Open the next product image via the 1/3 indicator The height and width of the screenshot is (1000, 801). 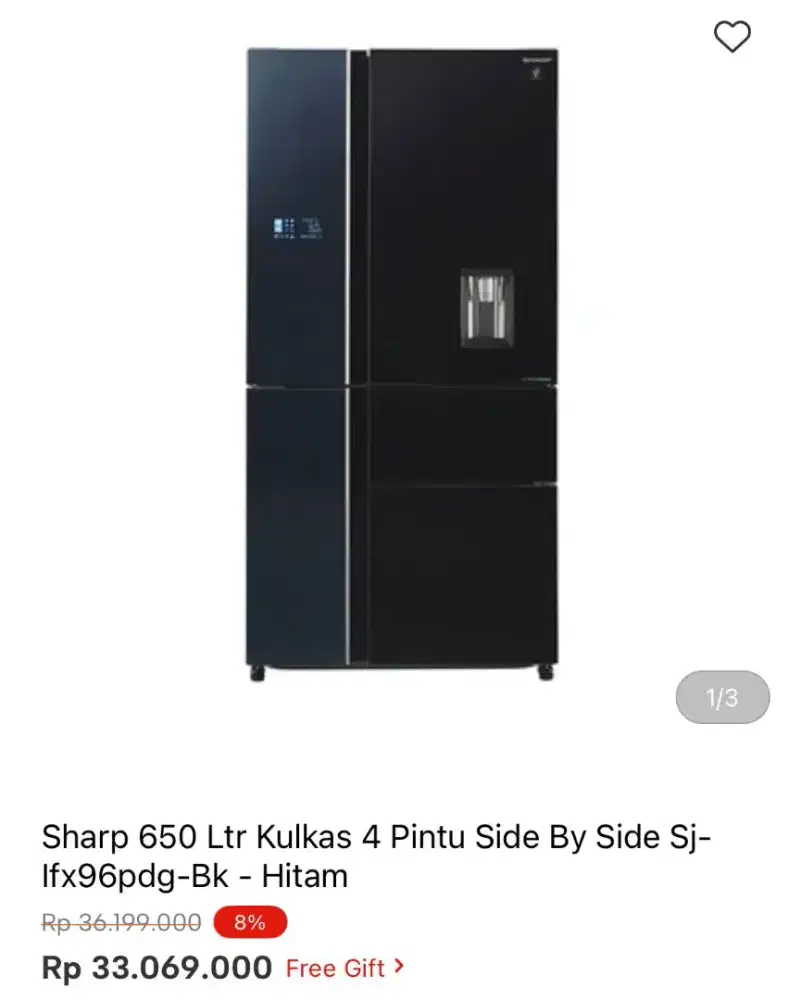[x=722, y=698]
